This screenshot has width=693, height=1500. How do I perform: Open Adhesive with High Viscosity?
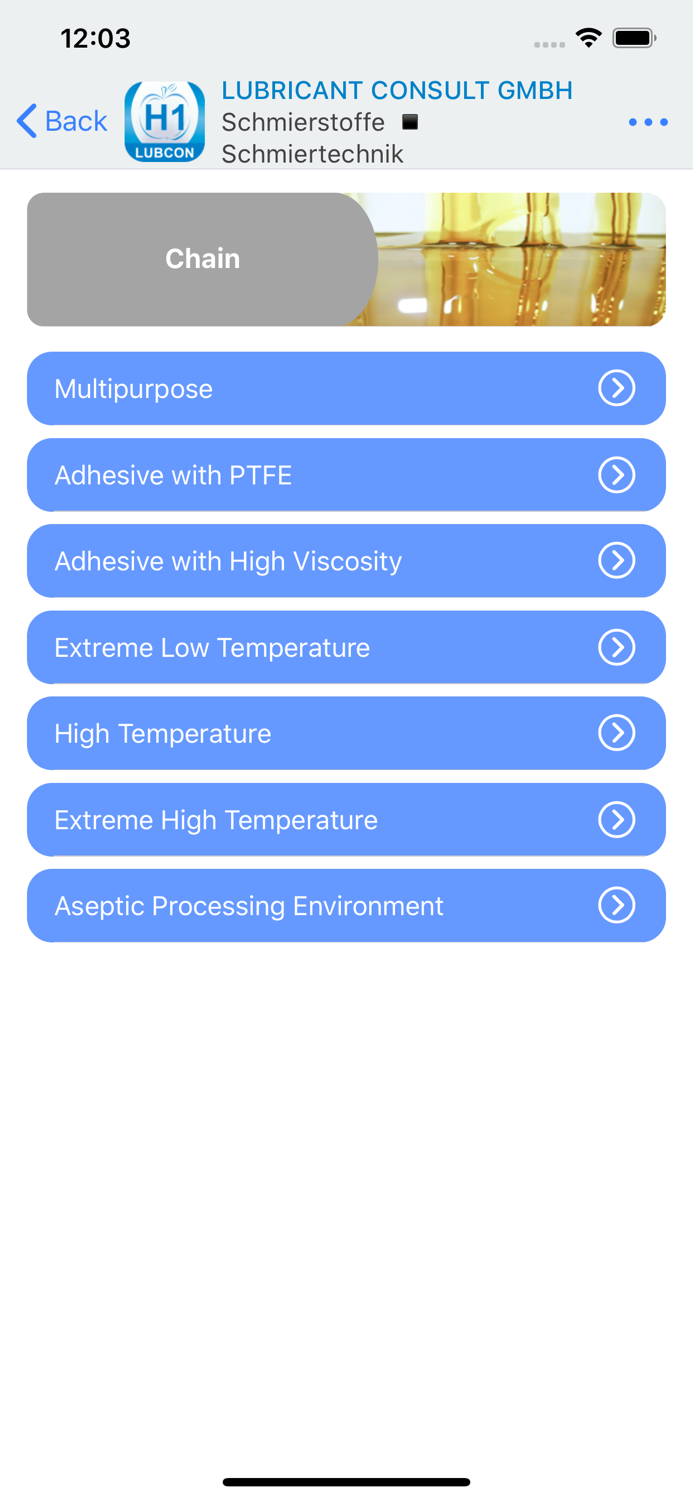point(346,561)
